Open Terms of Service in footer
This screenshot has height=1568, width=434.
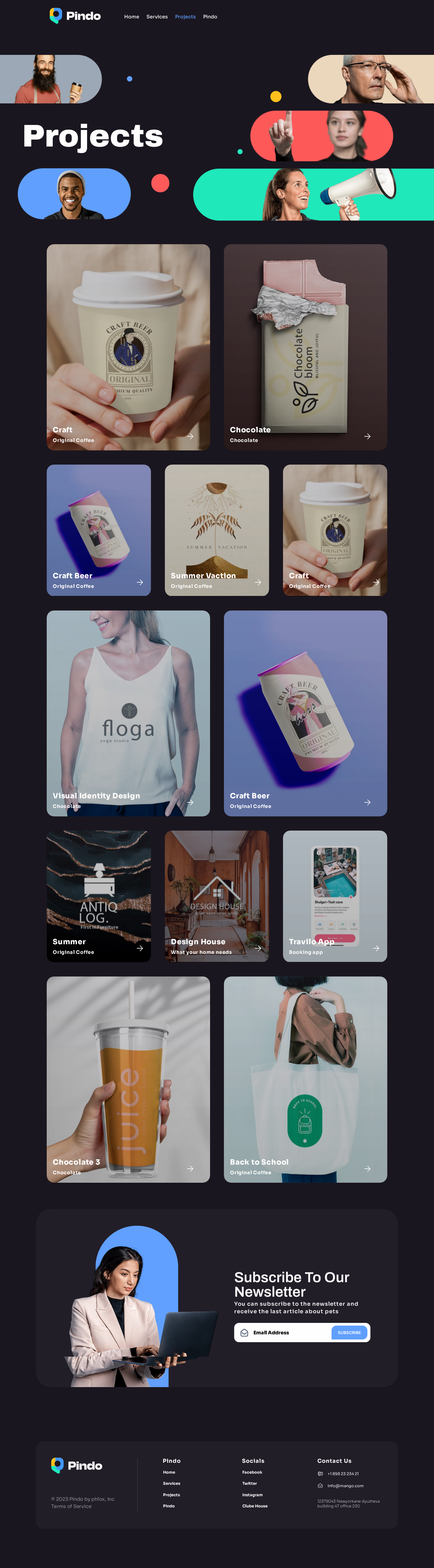pos(71,1506)
